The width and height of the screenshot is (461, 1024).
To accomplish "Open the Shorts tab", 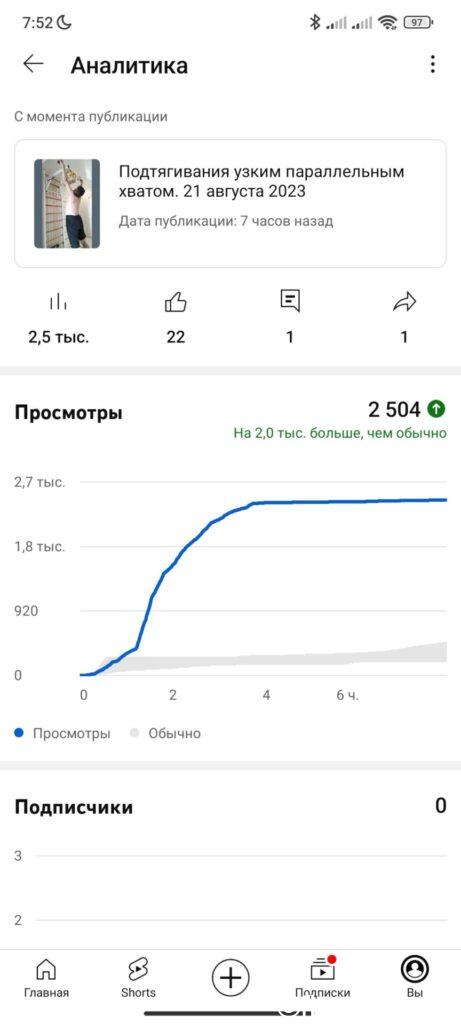I will (138, 978).
